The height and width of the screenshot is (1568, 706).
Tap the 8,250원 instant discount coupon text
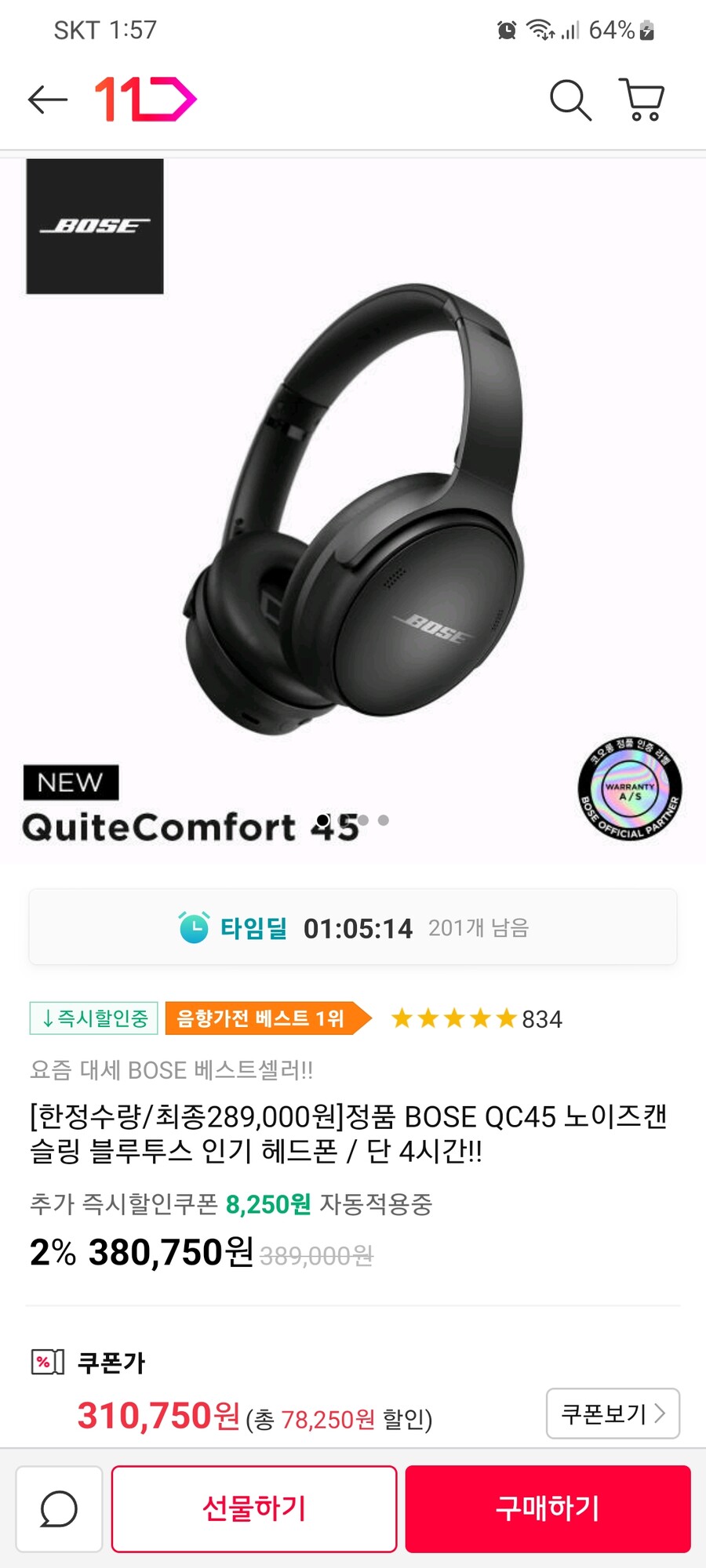268,1204
